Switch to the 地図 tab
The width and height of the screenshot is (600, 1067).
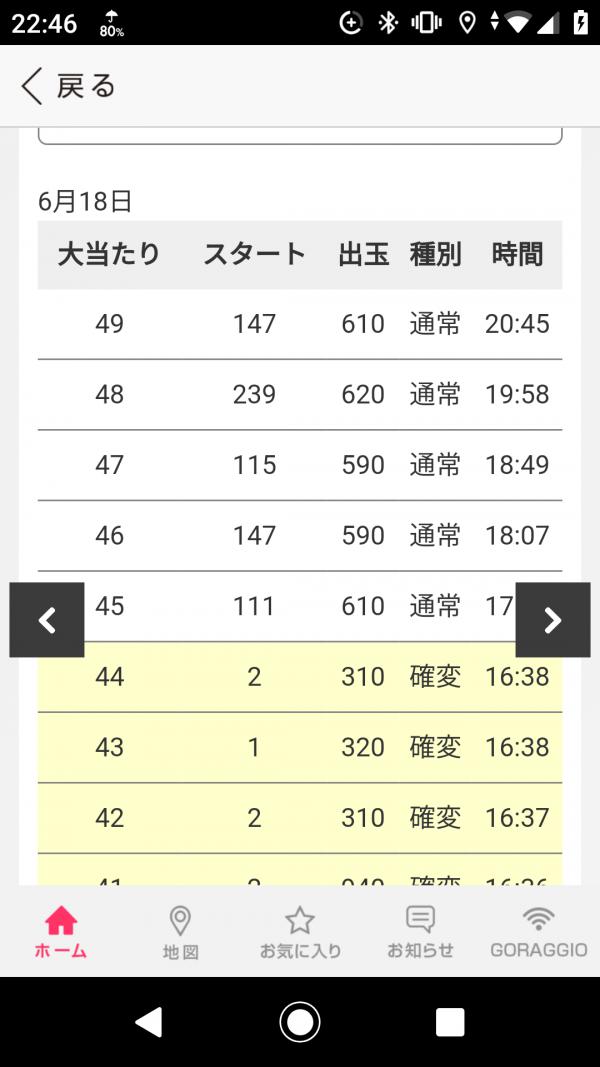[180, 932]
